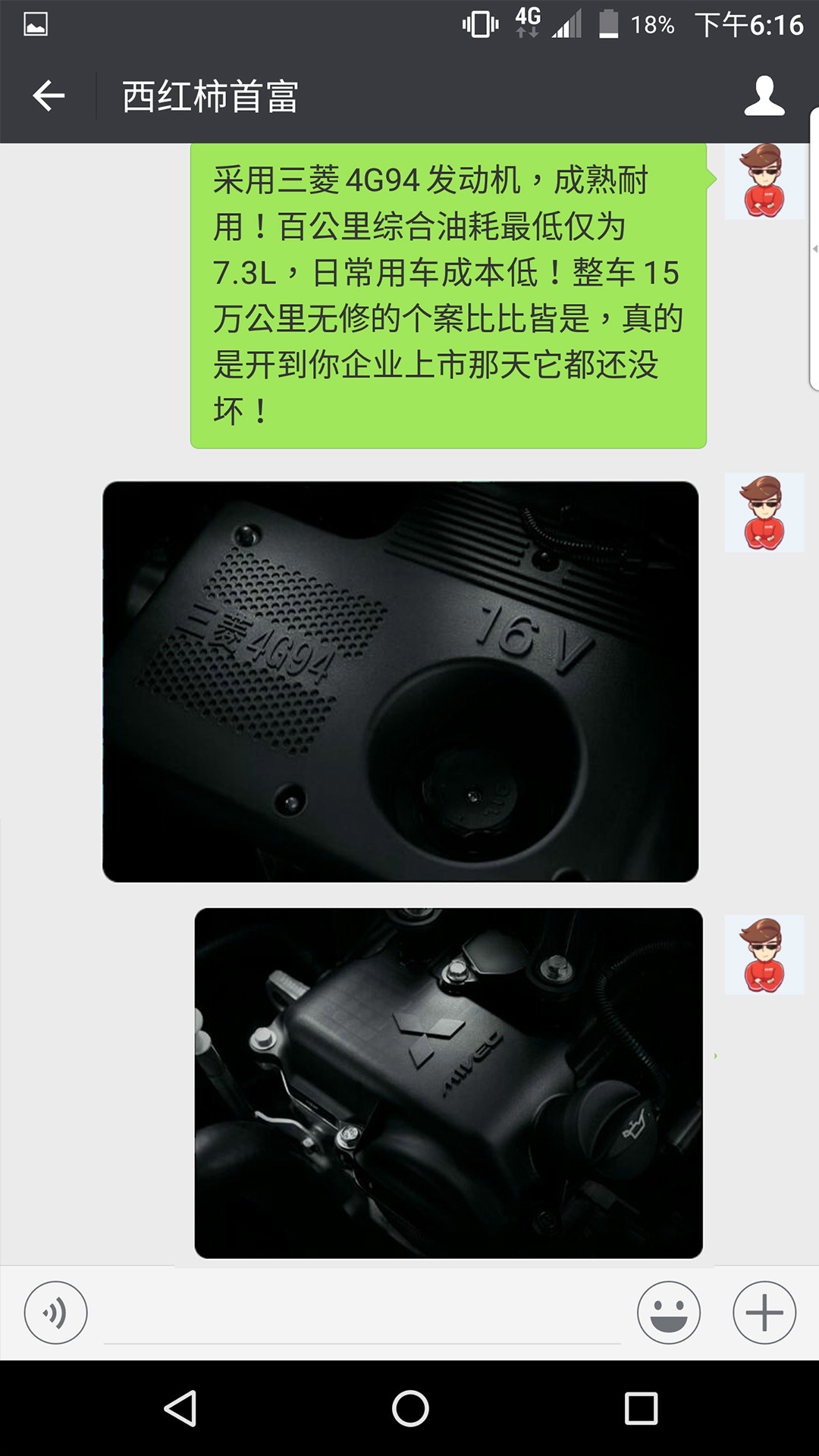Open the plus attachment menu

pos(764,1312)
